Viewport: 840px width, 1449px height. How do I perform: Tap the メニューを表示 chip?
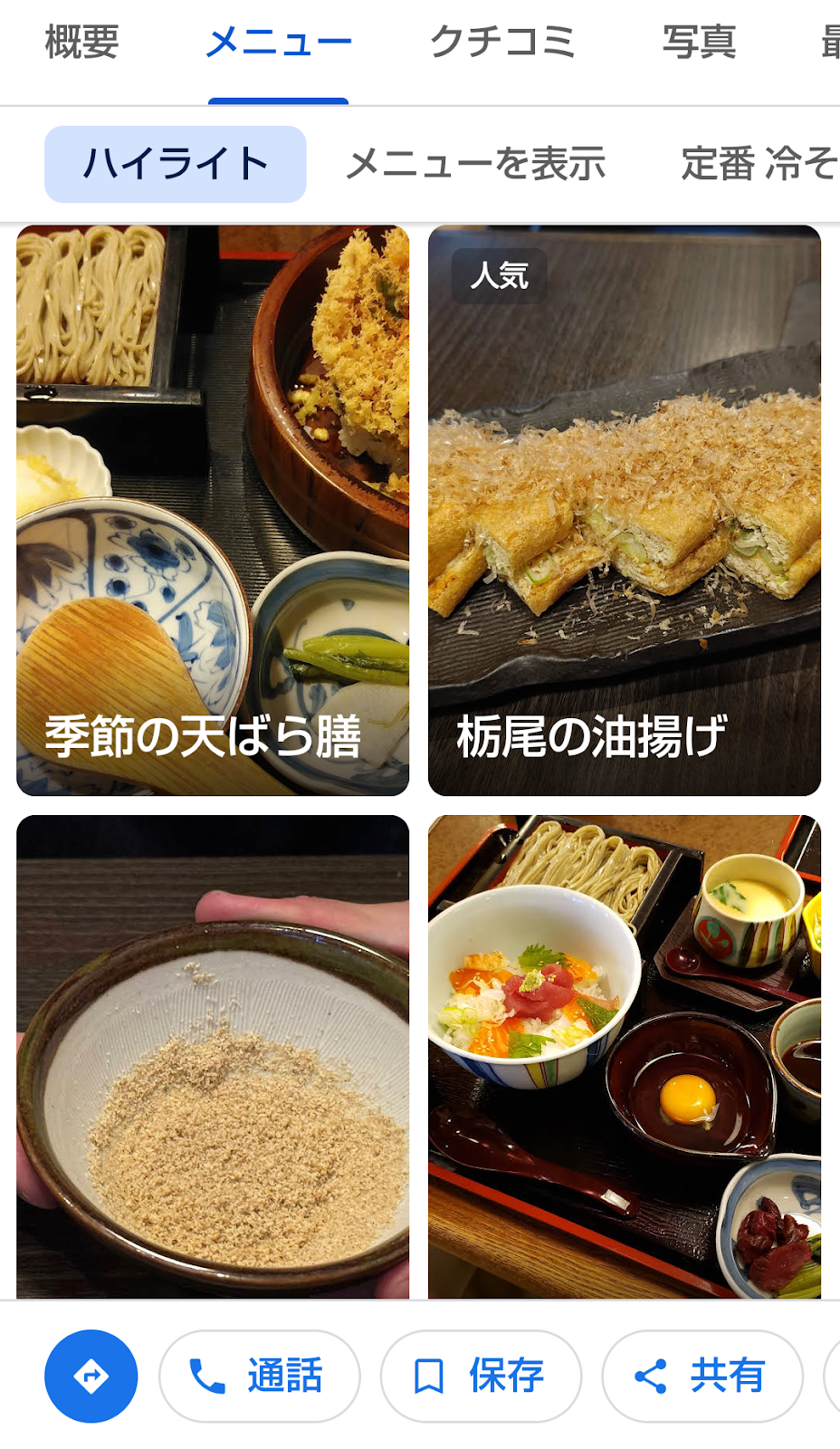click(476, 164)
